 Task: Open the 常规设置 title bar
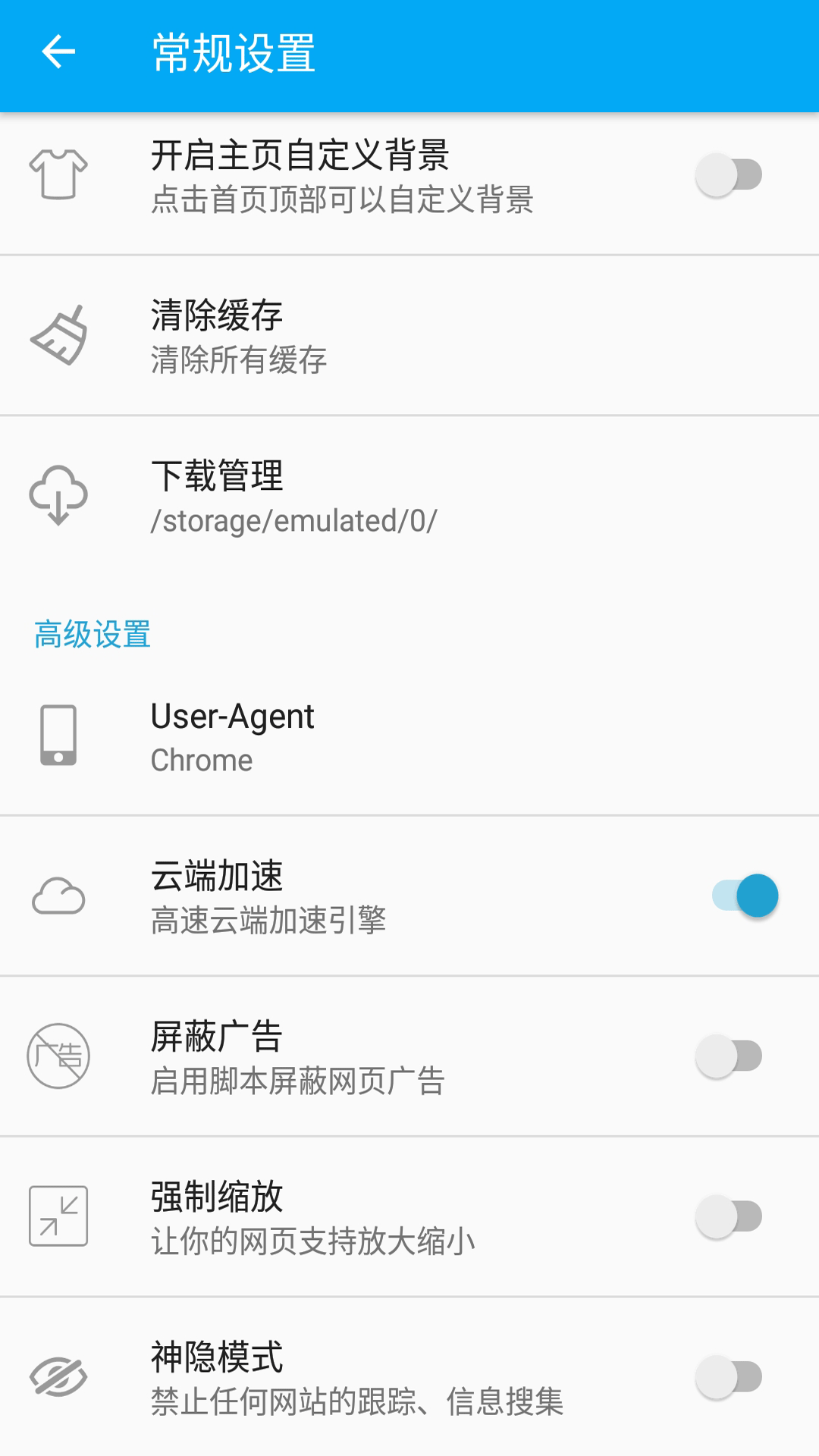click(x=233, y=53)
